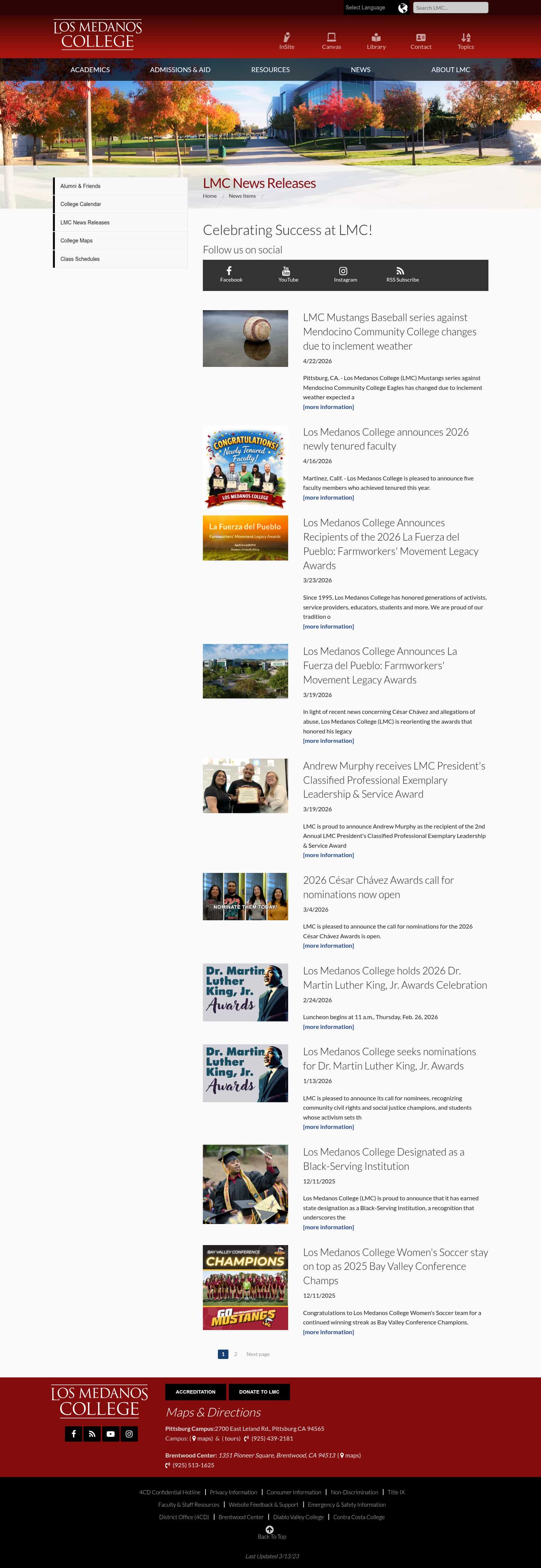Image resolution: width=541 pixels, height=1568 pixels.
Task: Open the Canvas shortcut
Action: 331,41
